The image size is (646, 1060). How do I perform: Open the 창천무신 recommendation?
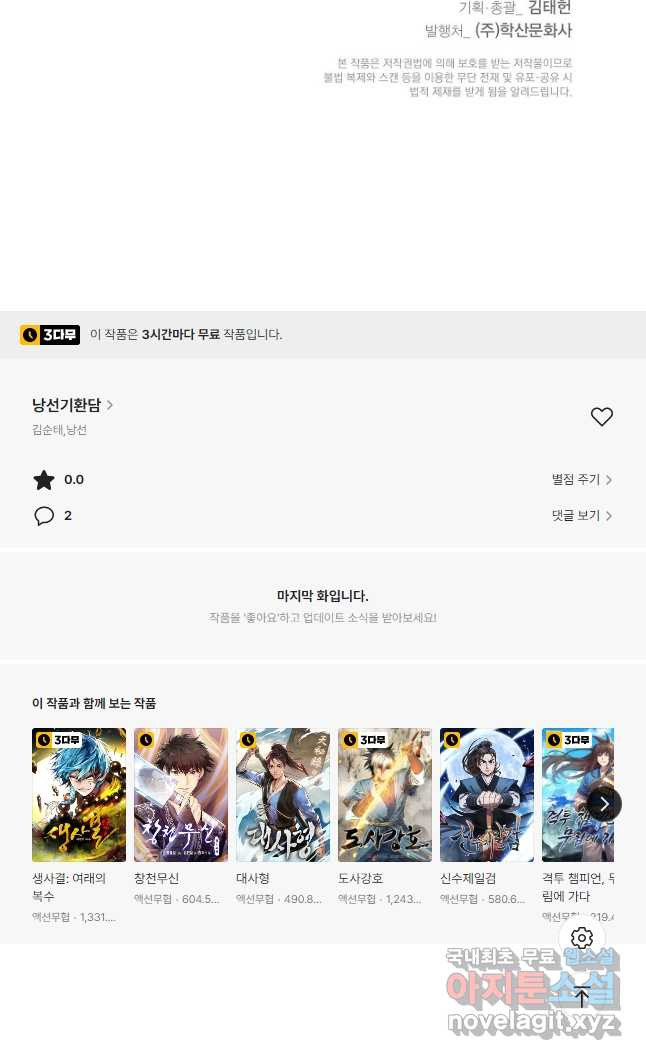coord(181,796)
